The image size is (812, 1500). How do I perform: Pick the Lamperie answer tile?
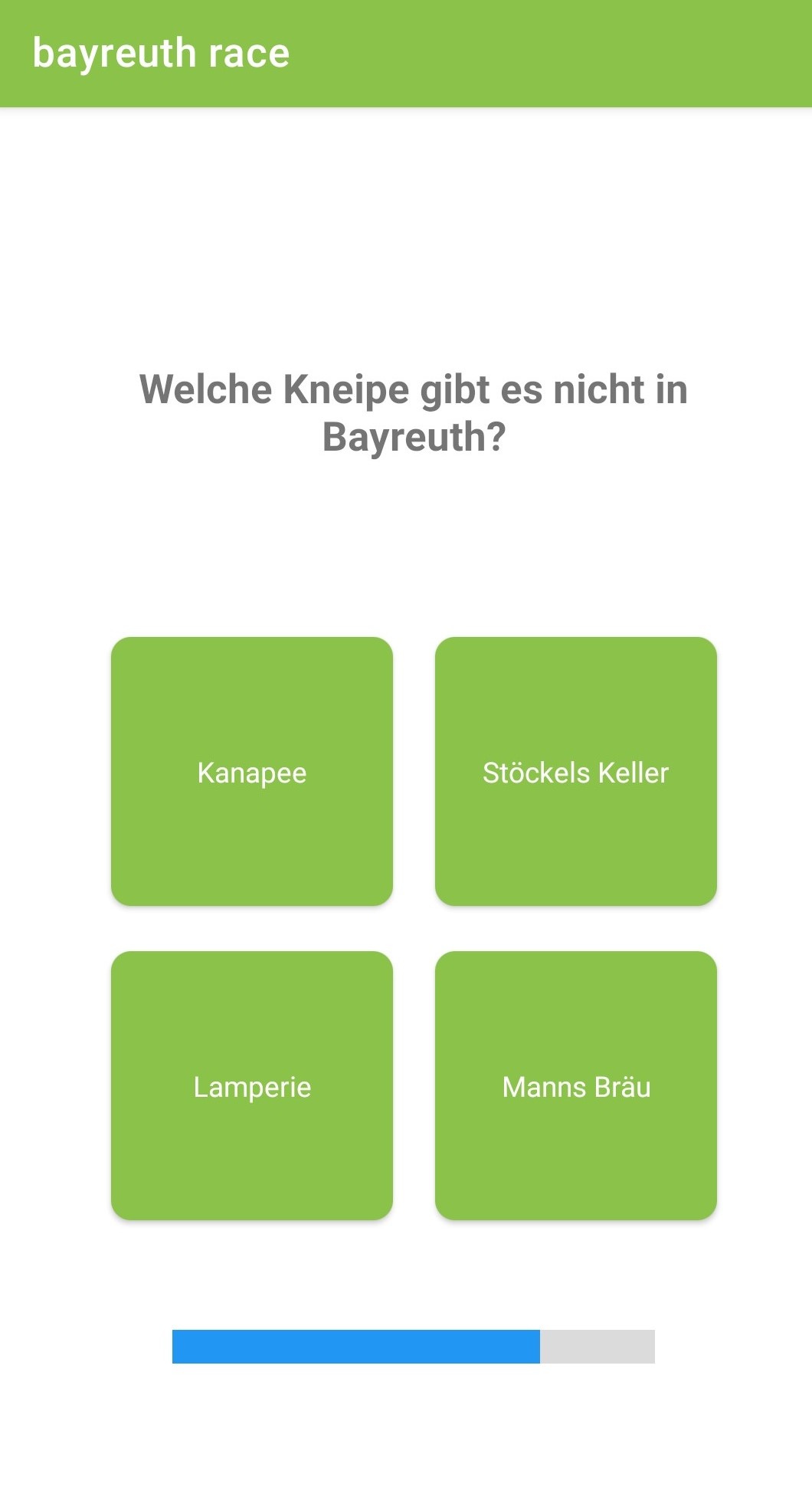click(252, 1085)
